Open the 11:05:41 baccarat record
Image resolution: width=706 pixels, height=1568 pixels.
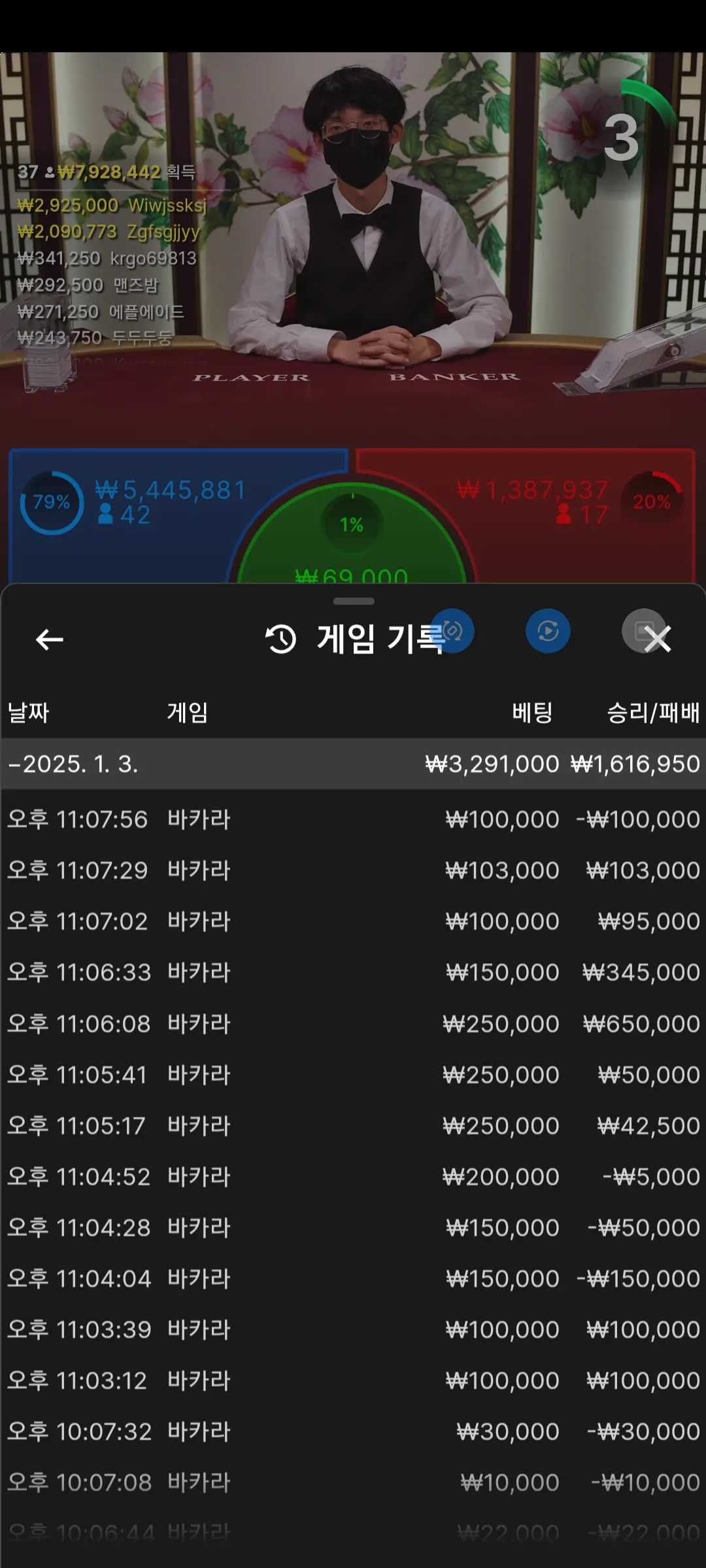(x=353, y=1075)
